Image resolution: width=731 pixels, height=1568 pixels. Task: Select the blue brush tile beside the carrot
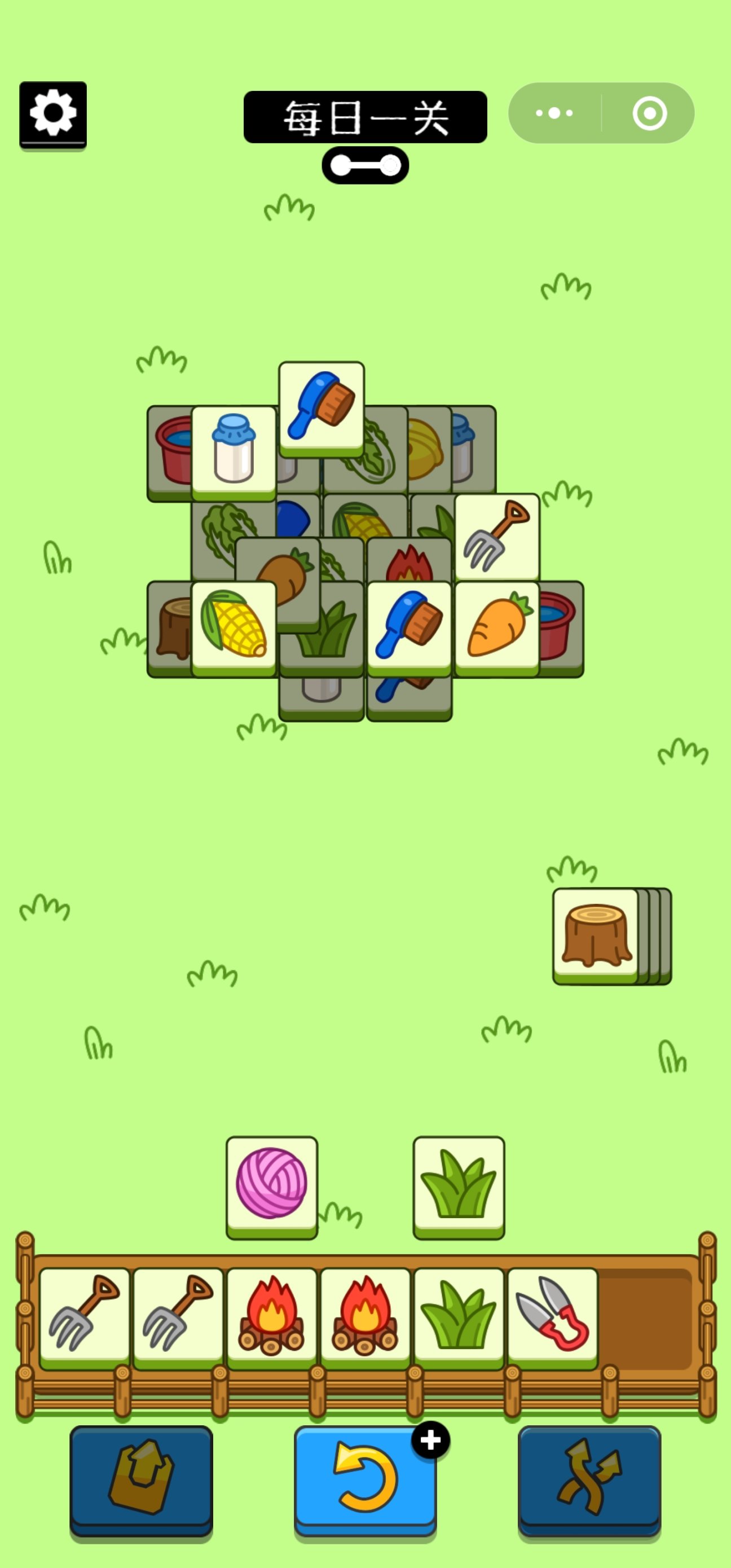point(409,626)
